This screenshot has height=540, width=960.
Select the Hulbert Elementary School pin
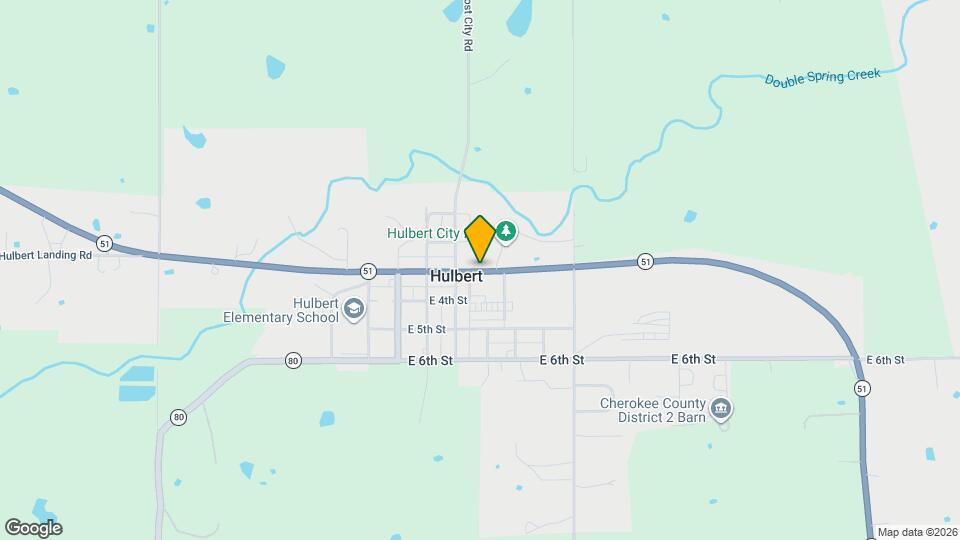353,309
